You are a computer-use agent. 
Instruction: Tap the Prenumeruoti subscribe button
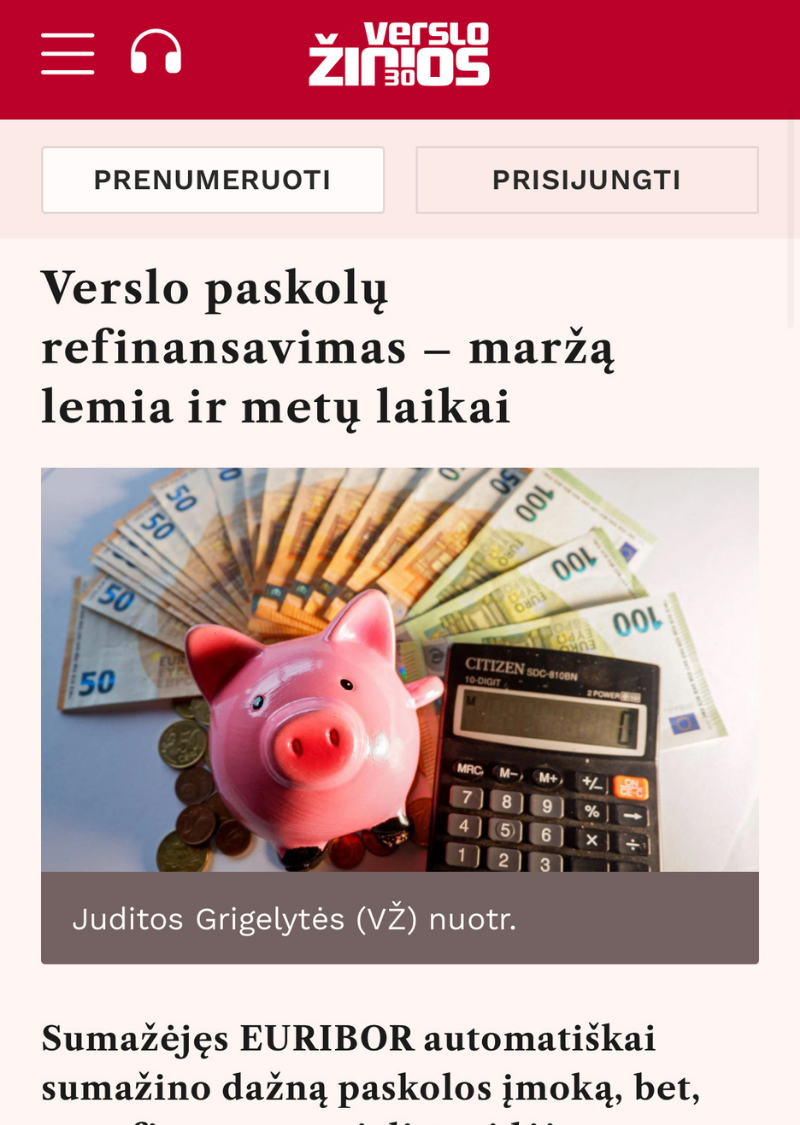click(x=213, y=180)
